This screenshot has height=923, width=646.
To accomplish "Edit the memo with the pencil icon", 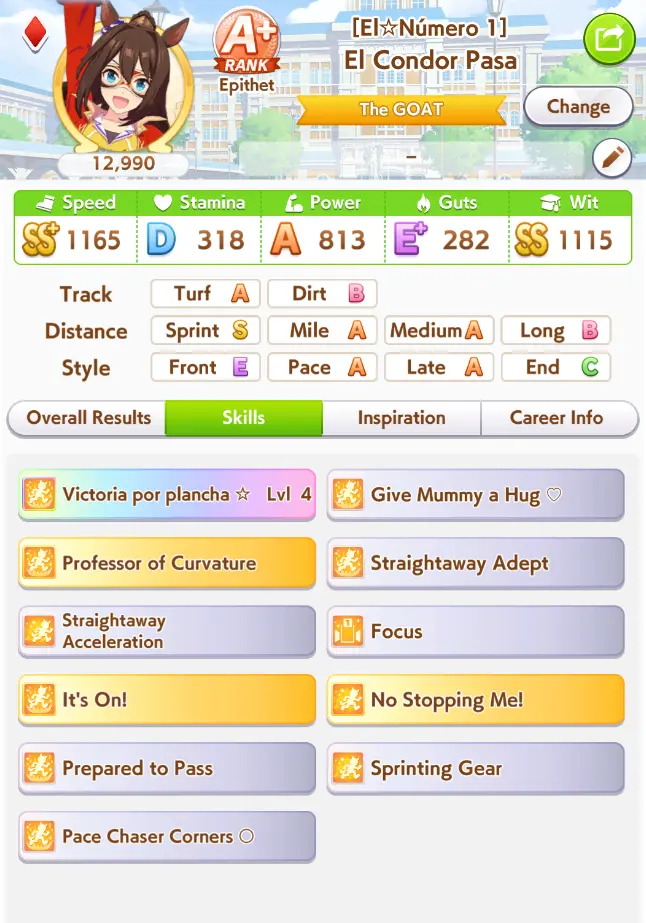I will coord(612,158).
